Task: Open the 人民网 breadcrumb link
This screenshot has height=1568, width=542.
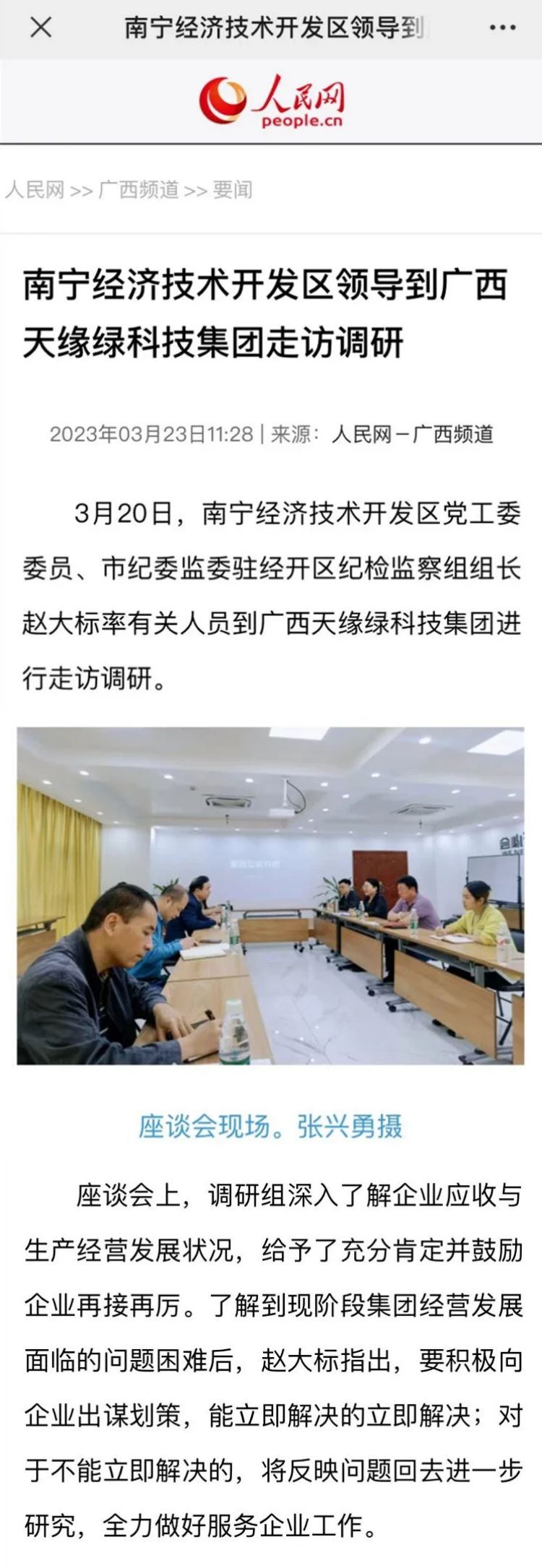Action: pyautogui.click(x=35, y=190)
